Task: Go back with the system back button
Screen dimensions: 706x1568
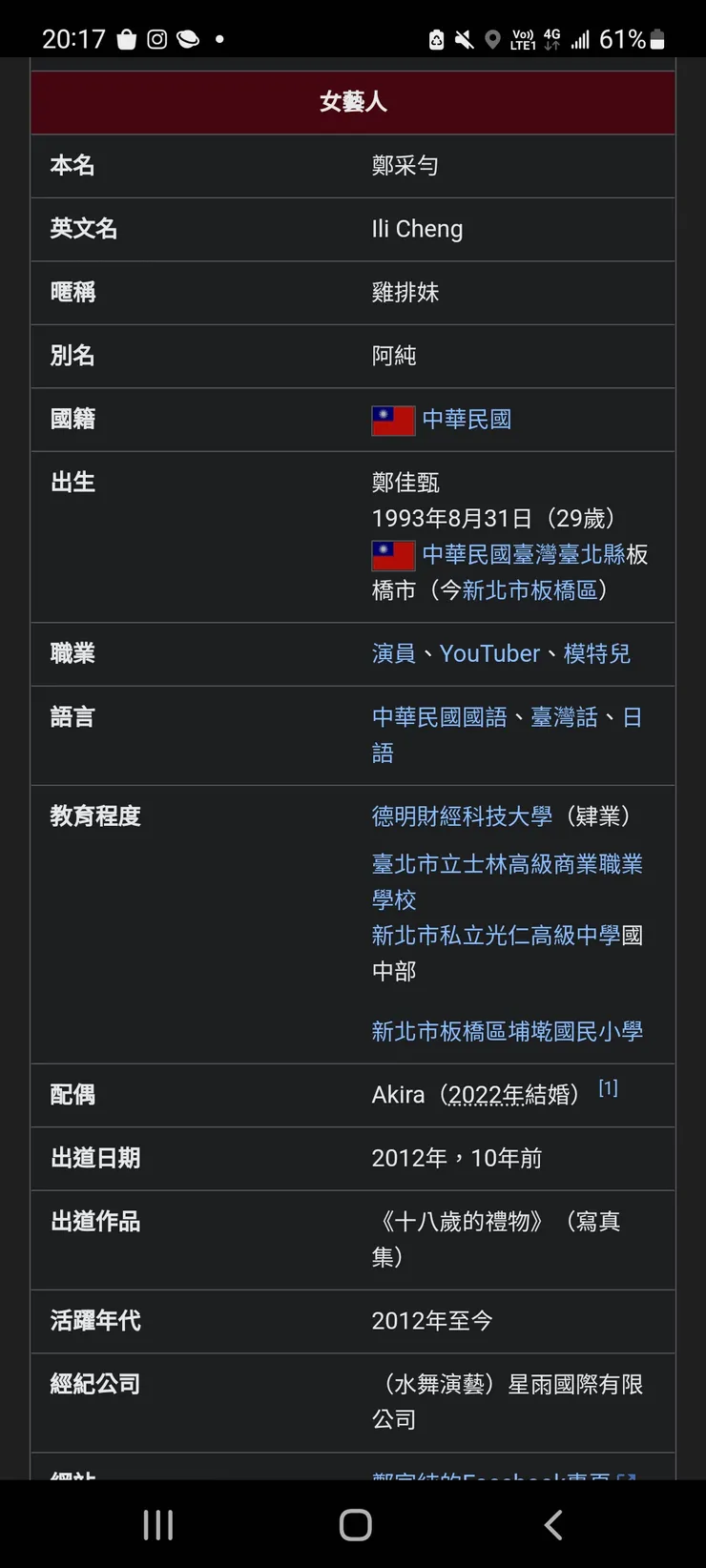Action: point(552,1524)
